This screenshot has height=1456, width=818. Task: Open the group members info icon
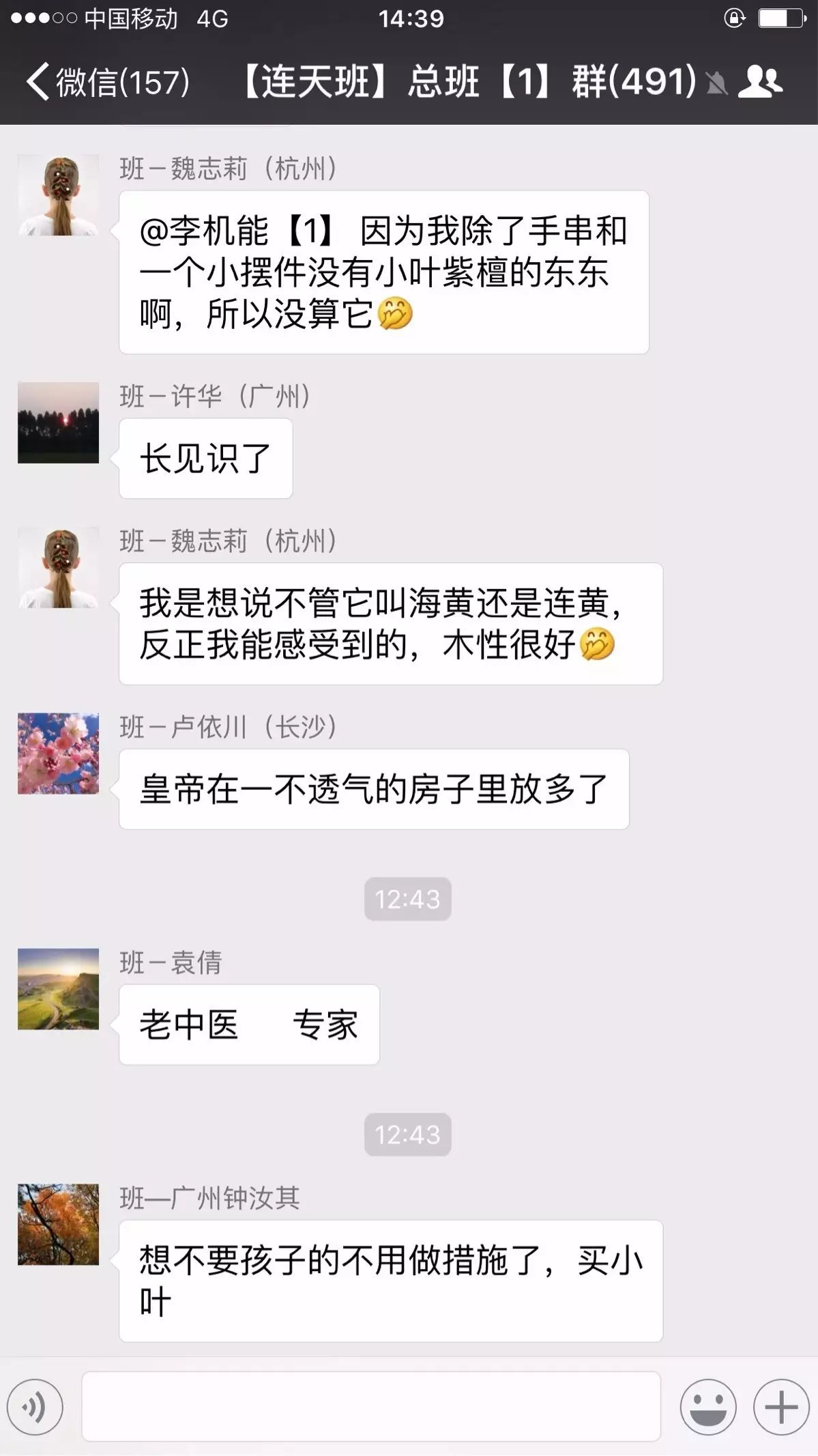(760, 82)
